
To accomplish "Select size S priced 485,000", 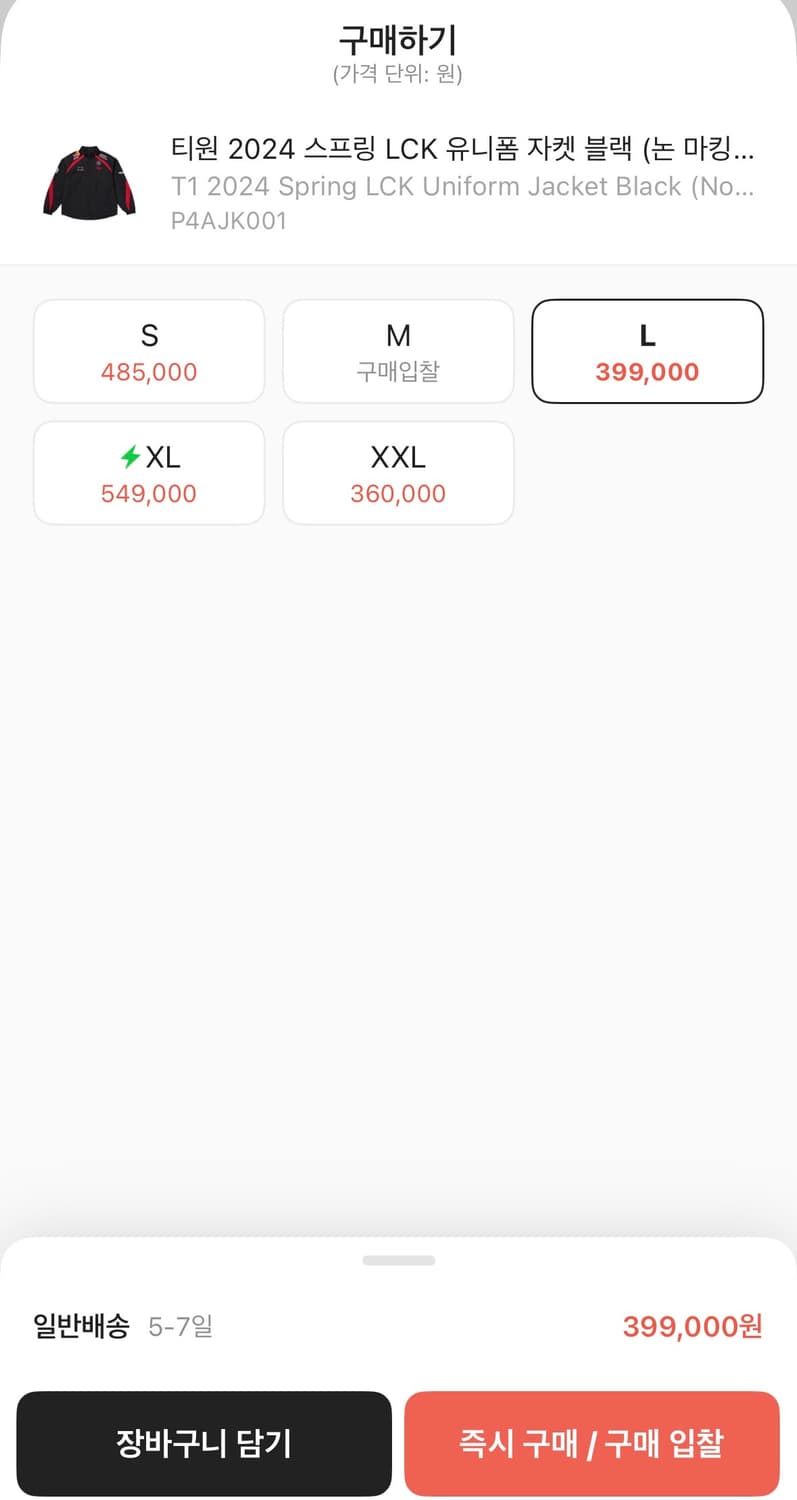I will click(148, 351).
